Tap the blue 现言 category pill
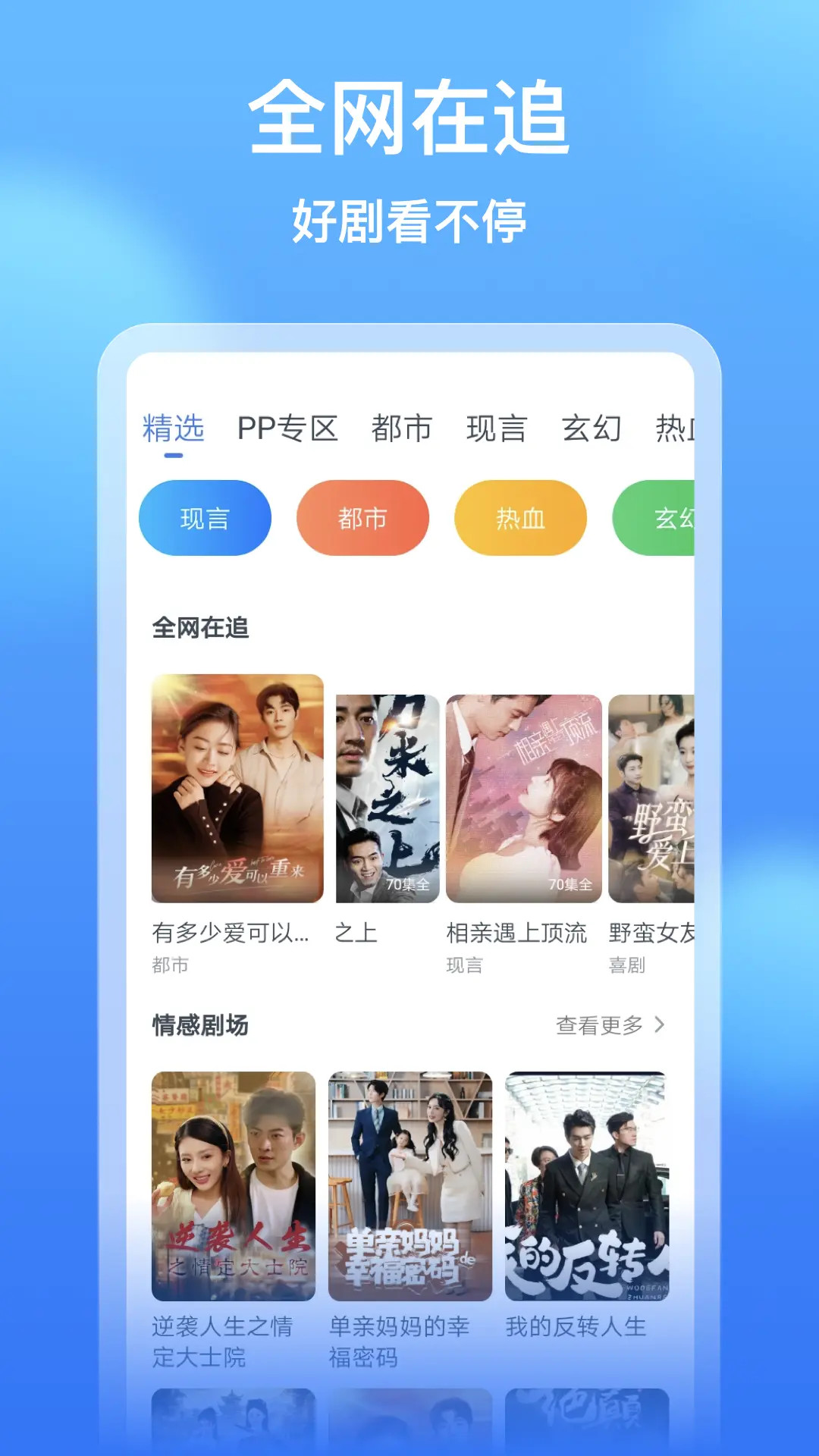Image resolution: width=819 pixels, height=1456 pixels. pos(205,517)
